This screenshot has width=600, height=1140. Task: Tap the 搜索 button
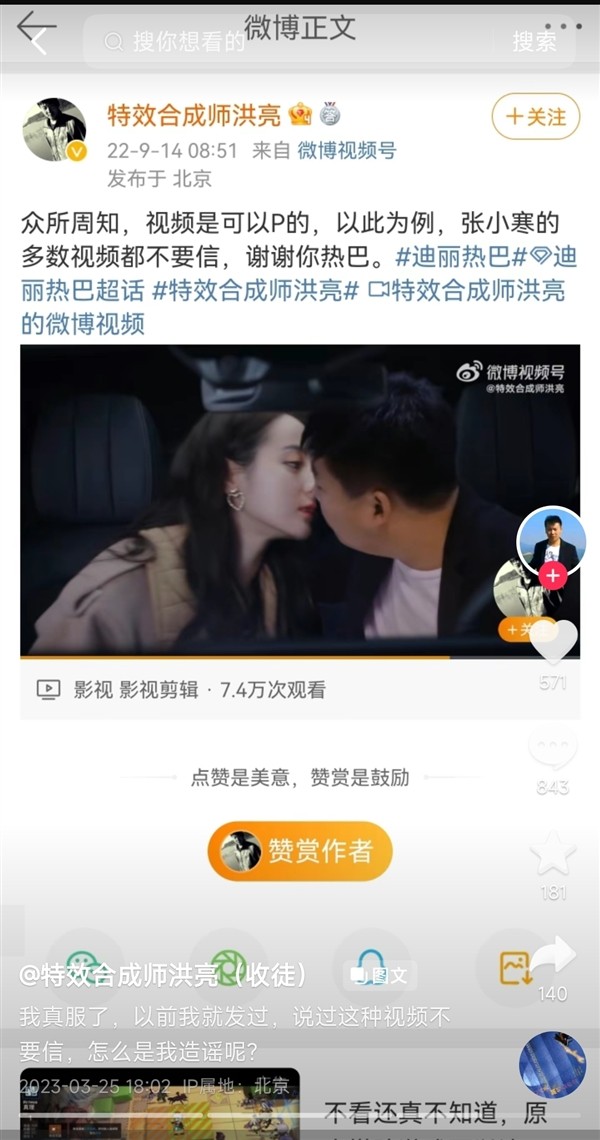tap(534, 41)
